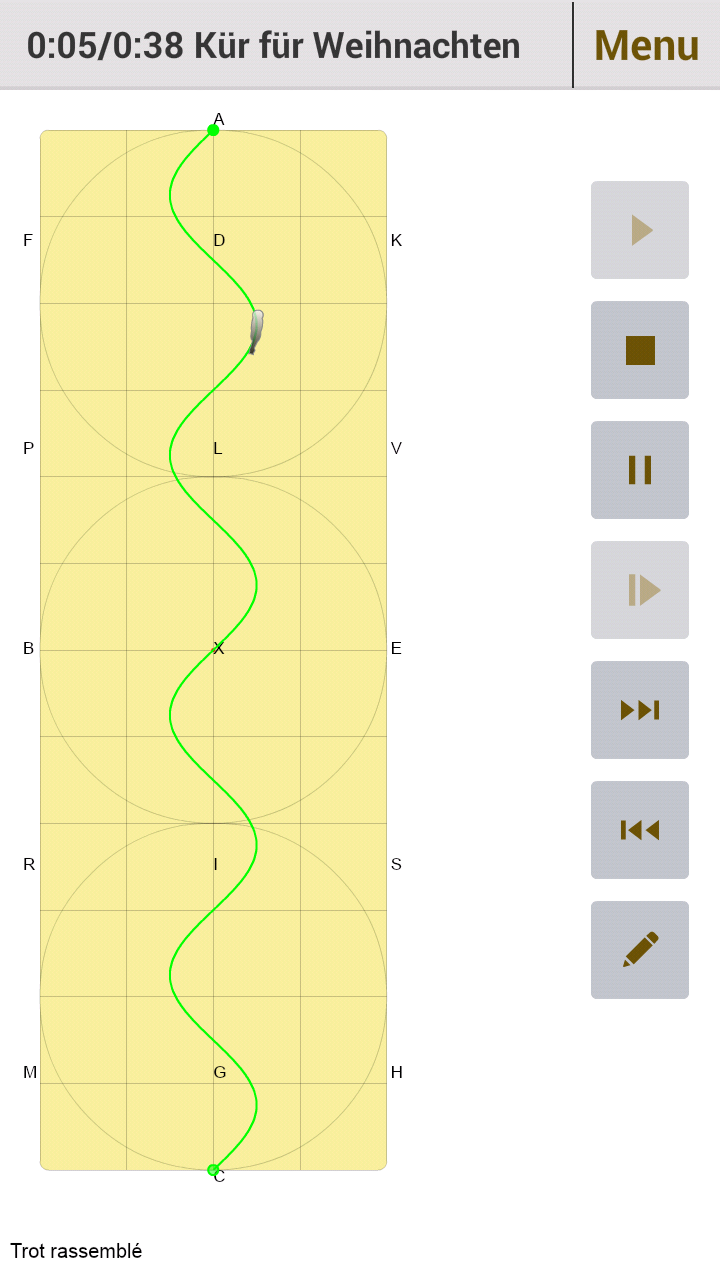Rewind to the previous figure
720x1280 pixels.
(x=640, y=830)
